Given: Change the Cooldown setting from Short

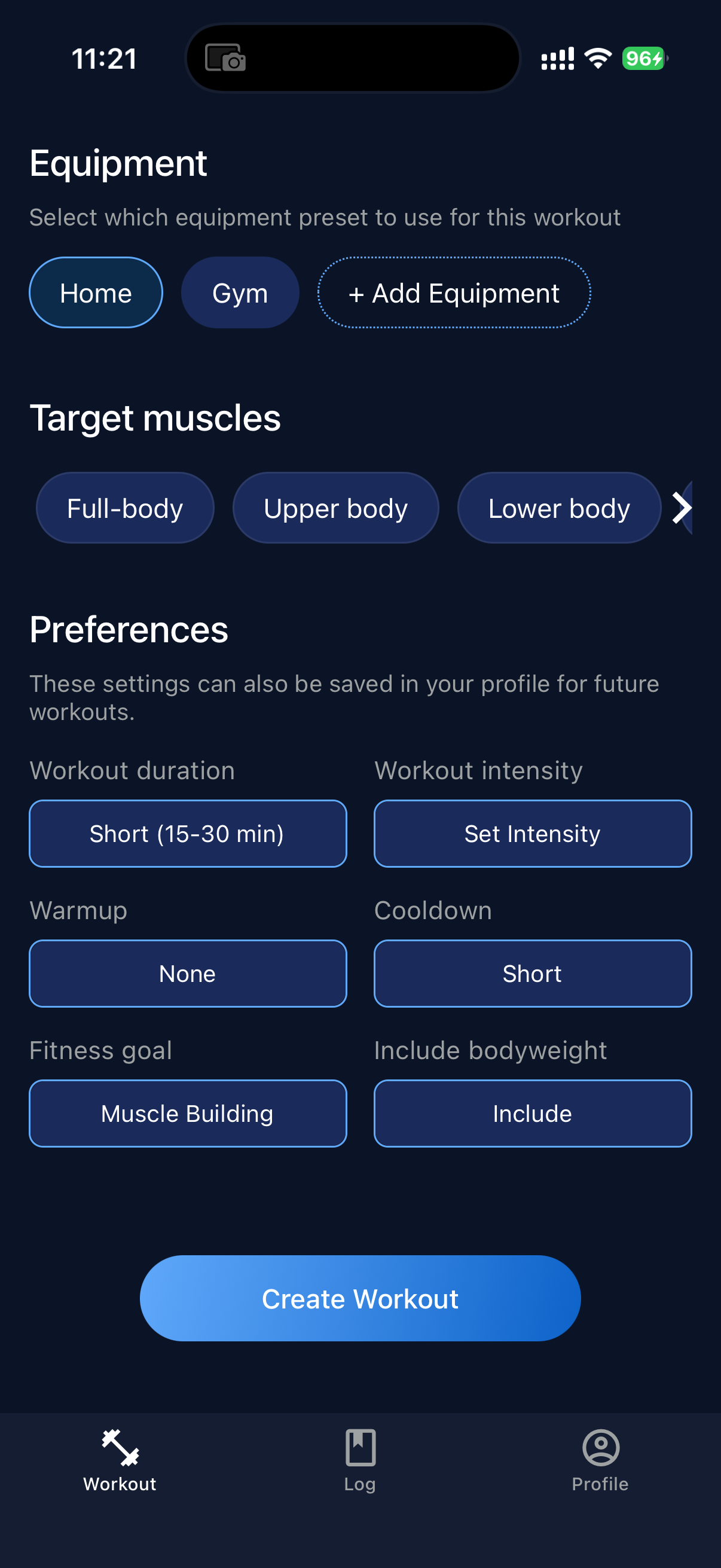Looking at the screenshot, I should [533, 974].
